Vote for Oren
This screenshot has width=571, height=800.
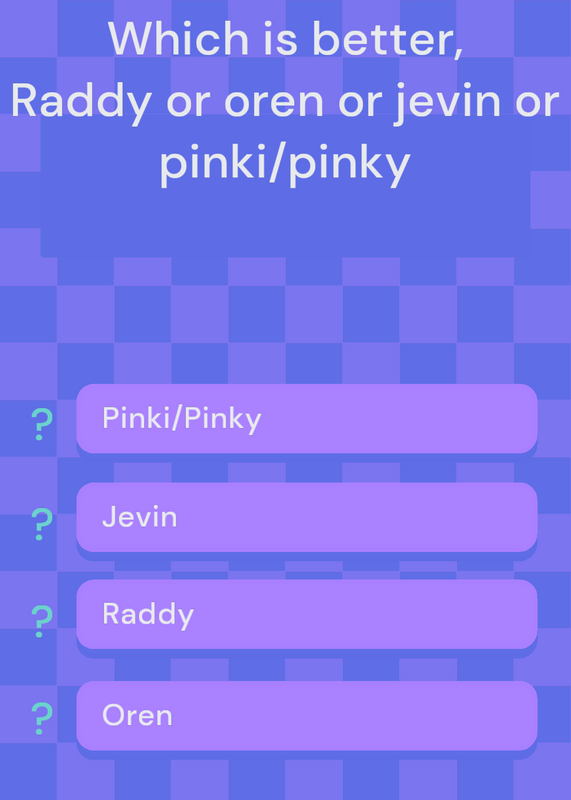[307, 715]
